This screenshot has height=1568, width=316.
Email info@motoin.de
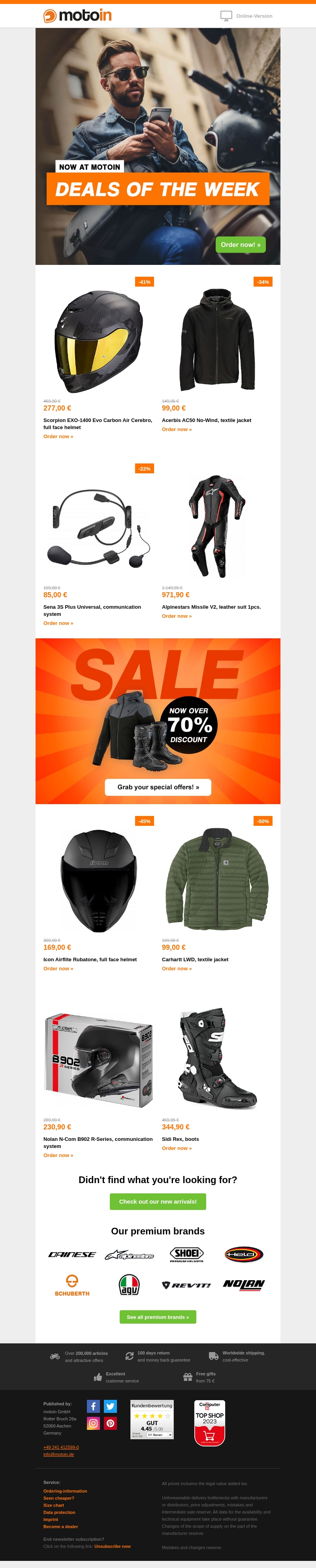[58, 1454]
